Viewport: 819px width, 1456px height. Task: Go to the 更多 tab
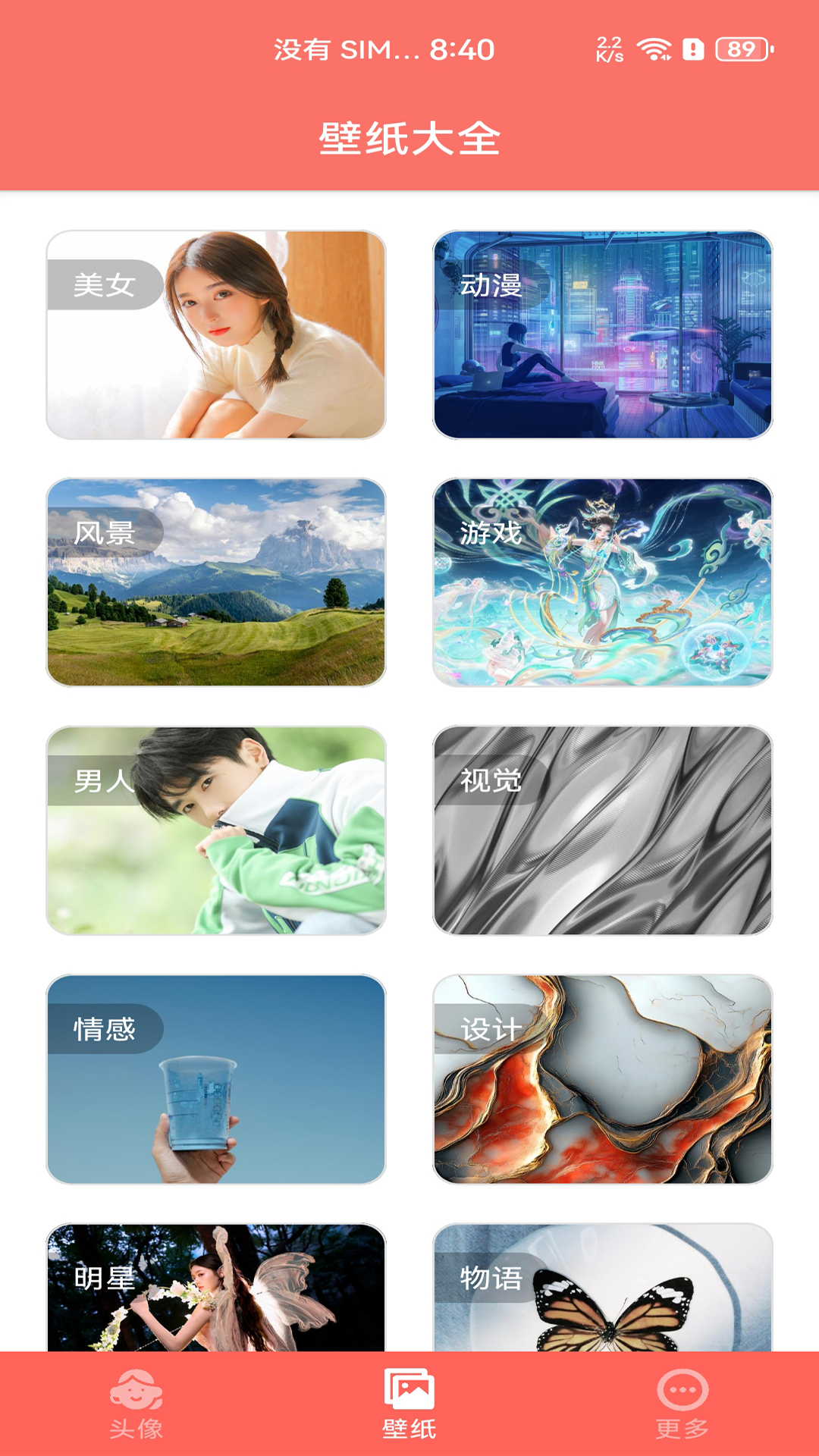(x=682, y=1404)
